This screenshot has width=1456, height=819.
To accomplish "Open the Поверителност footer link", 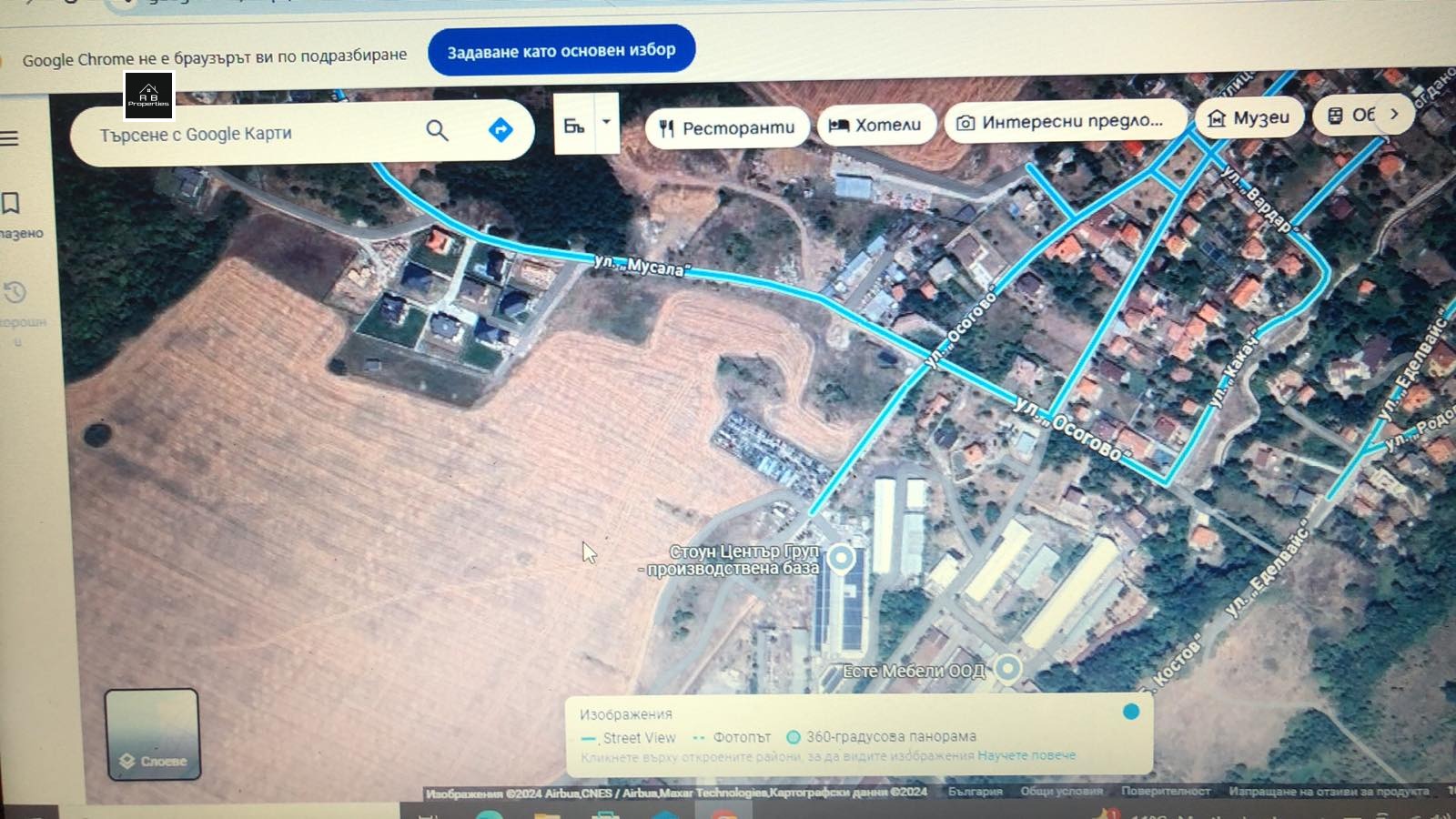I will (x=1165, y=792).
